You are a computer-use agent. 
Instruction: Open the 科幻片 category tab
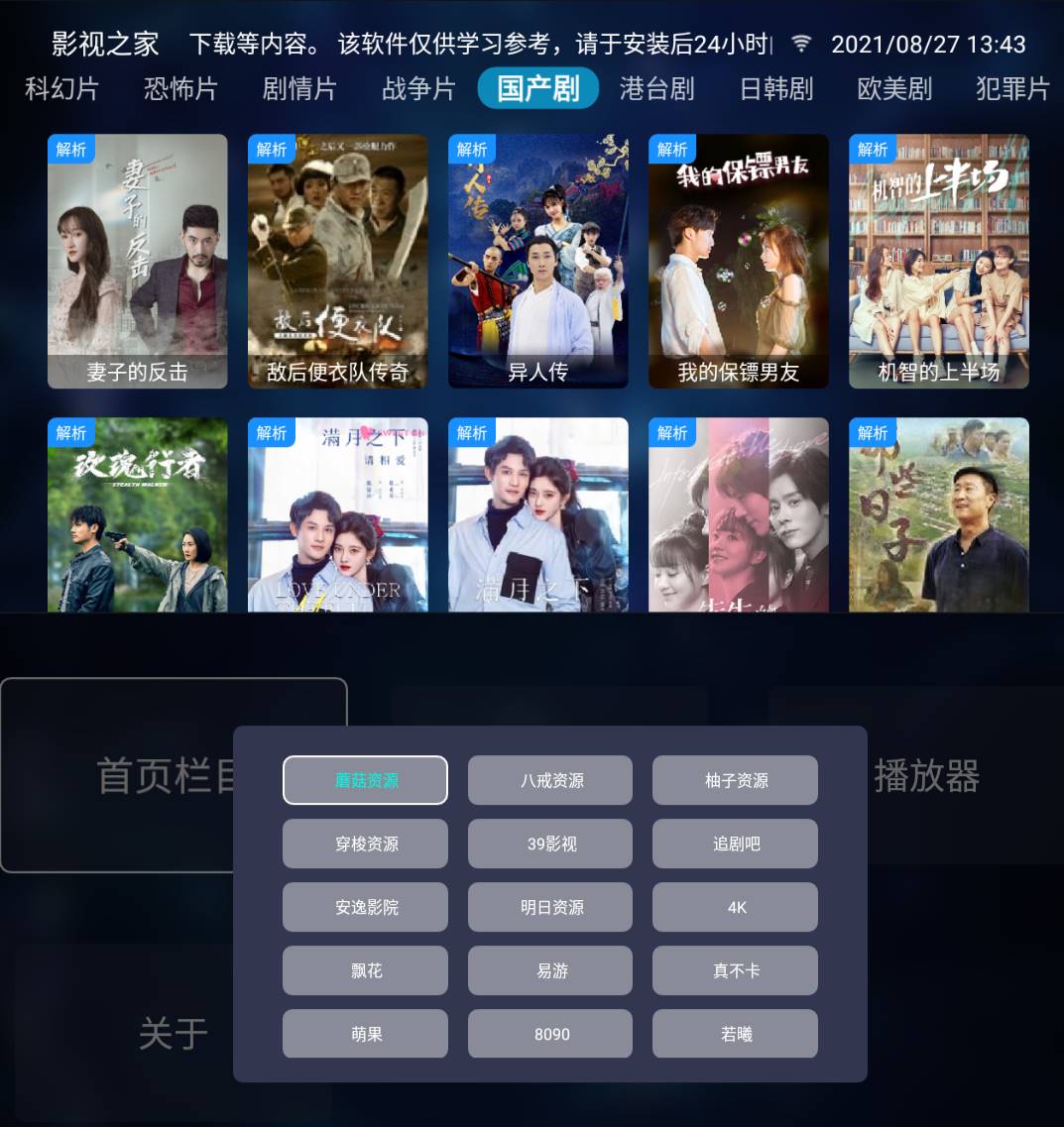point(61,88)
